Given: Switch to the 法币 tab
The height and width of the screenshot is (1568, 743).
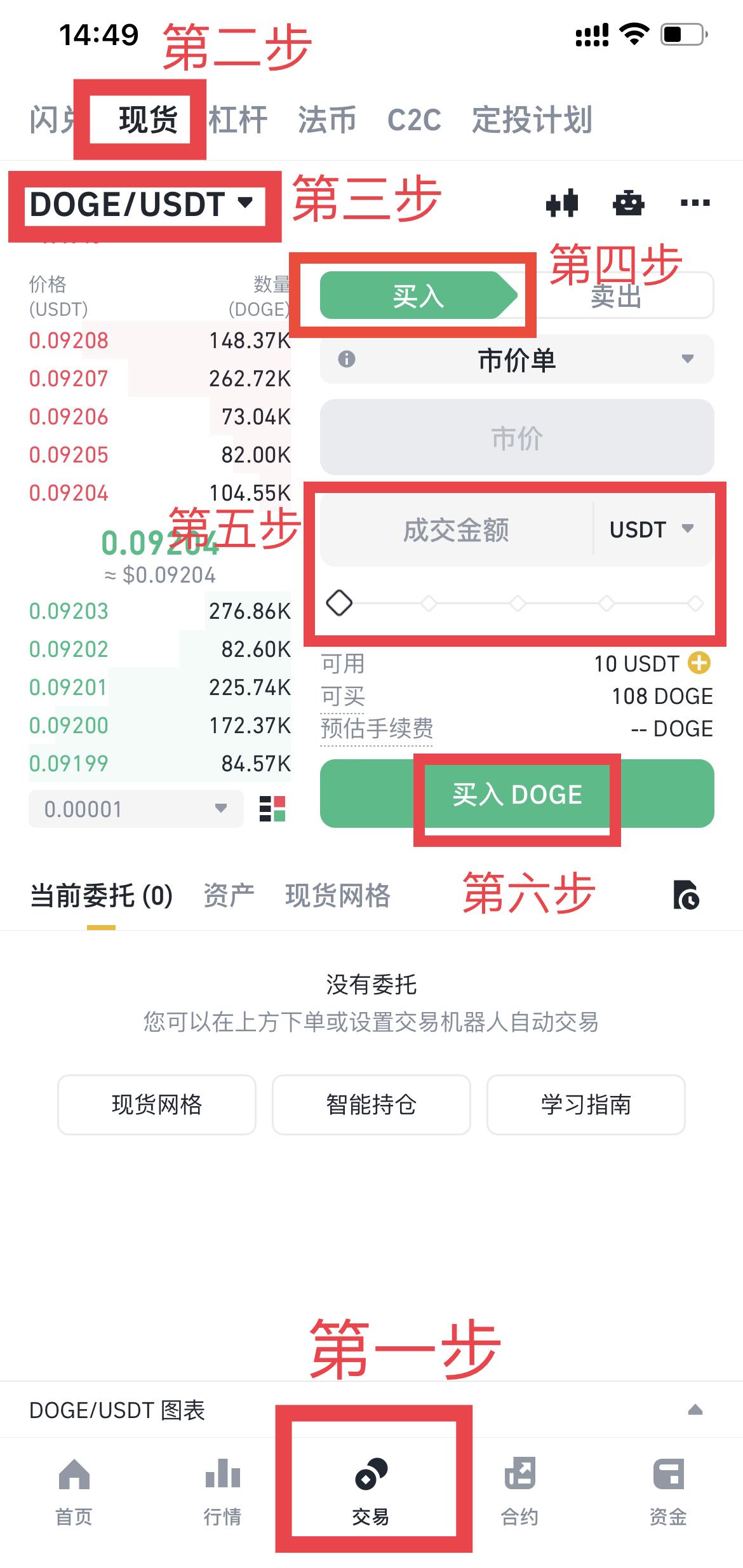Looking at the screenshot, I should pos(327,119).
